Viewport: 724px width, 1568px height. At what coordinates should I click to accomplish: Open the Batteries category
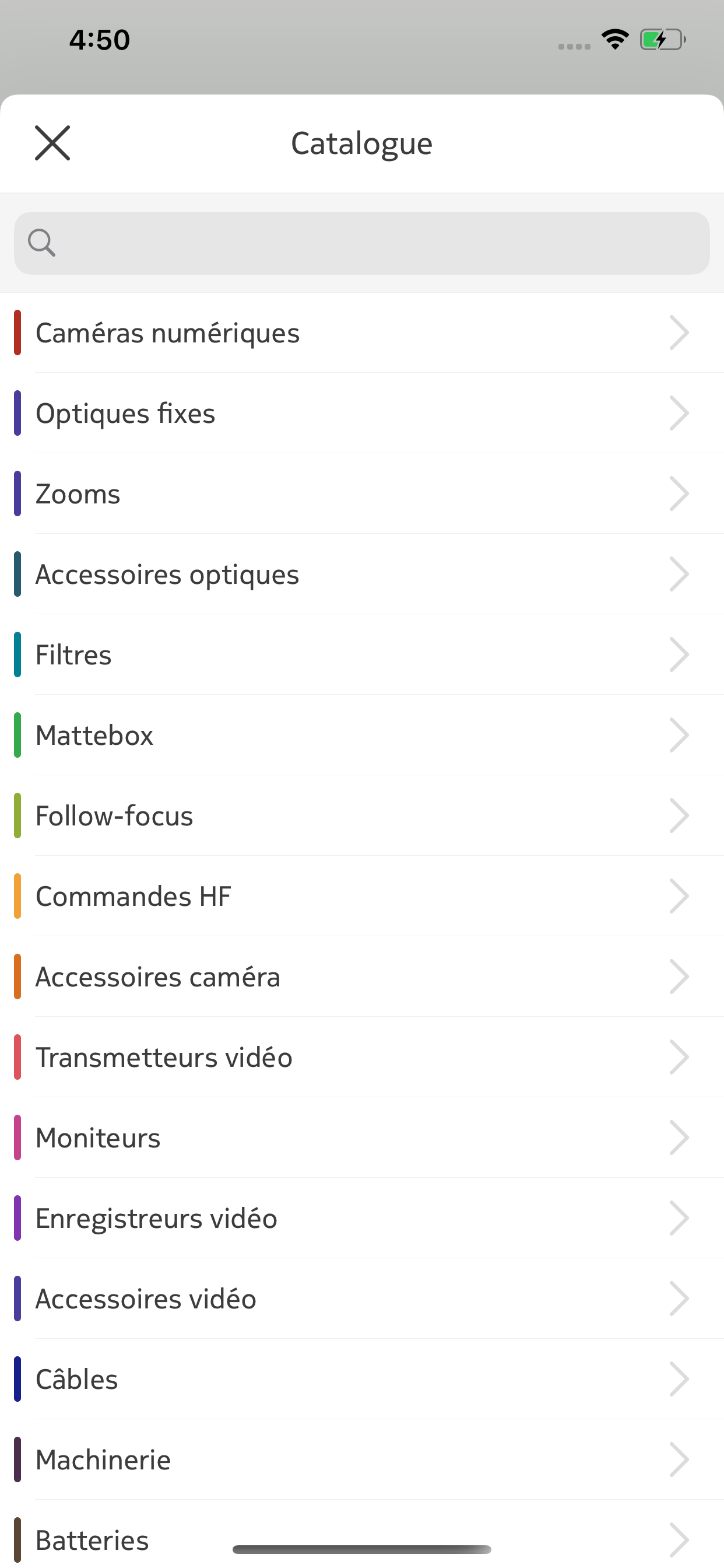362,1534
